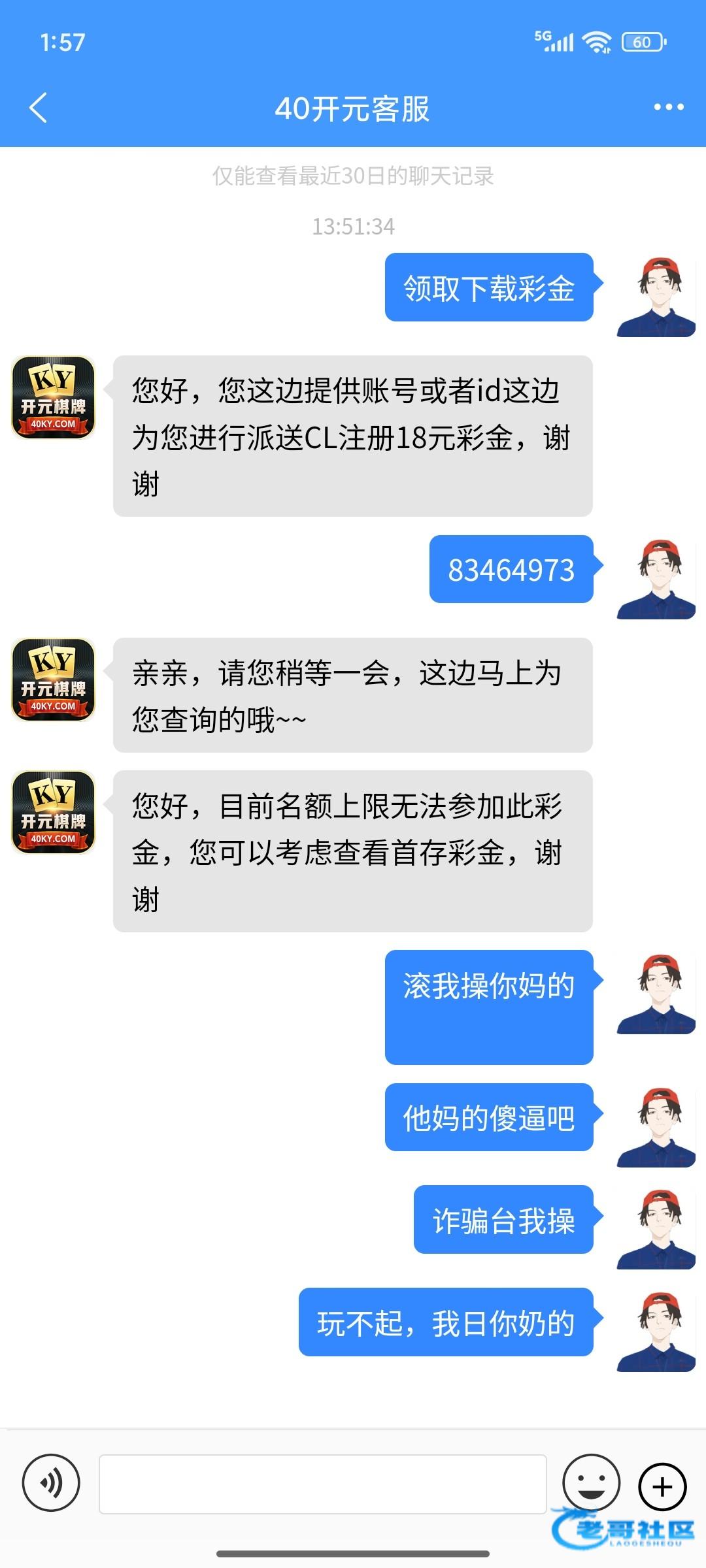Tap your avatar beside the 领取下载彩金 message
This screenshot has height=1568, width=706.
656,297
